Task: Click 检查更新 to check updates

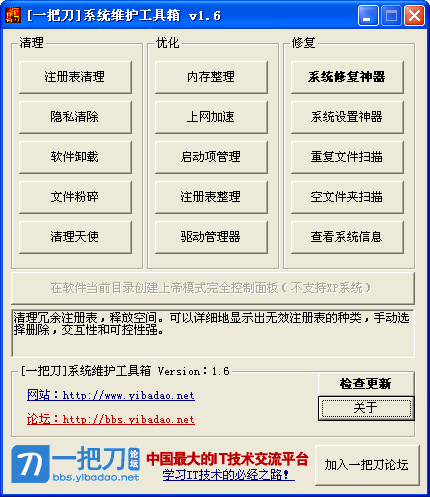Action: 366,384
